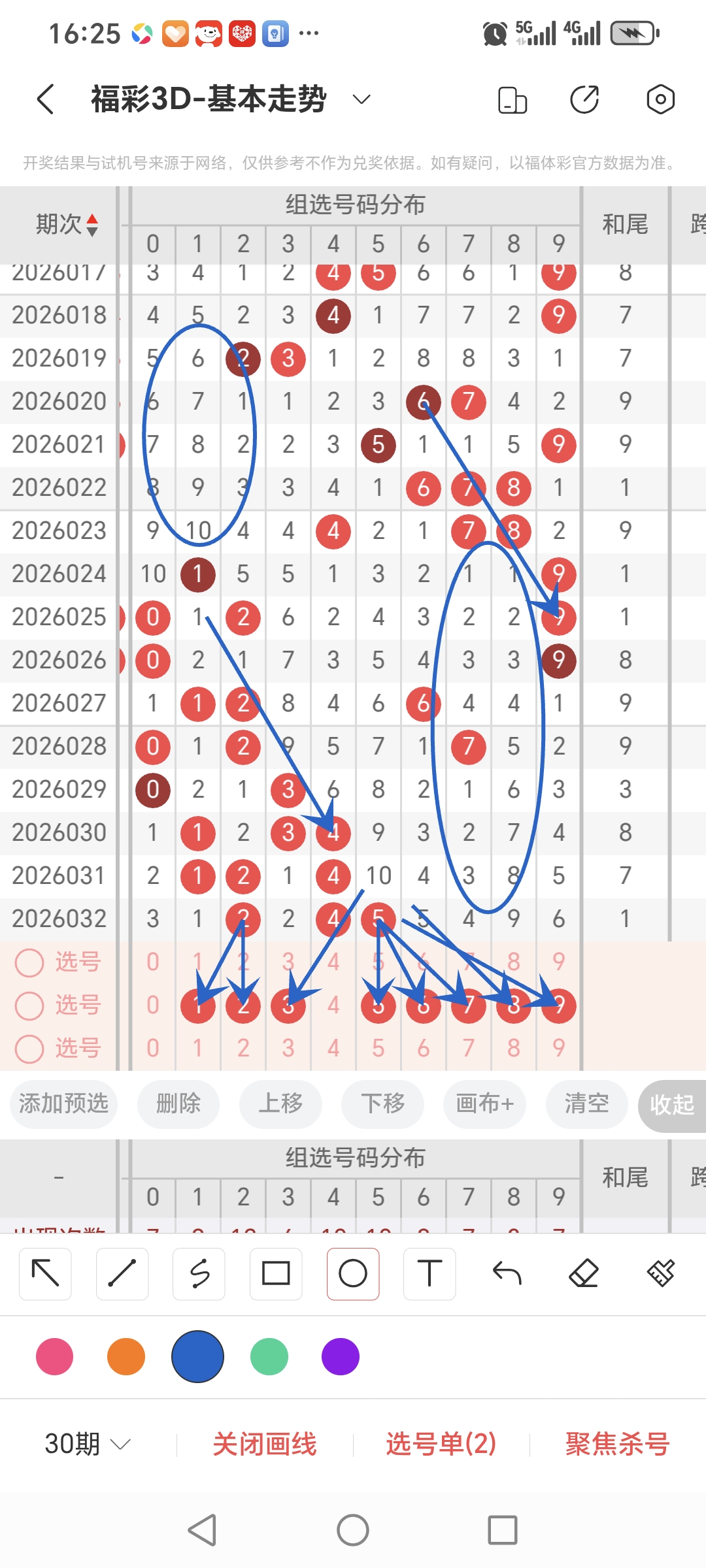706x1568 pixels.
Task: Open the 福彩3D-基本走势 title dropdown
Action: [x=360, y=99]
